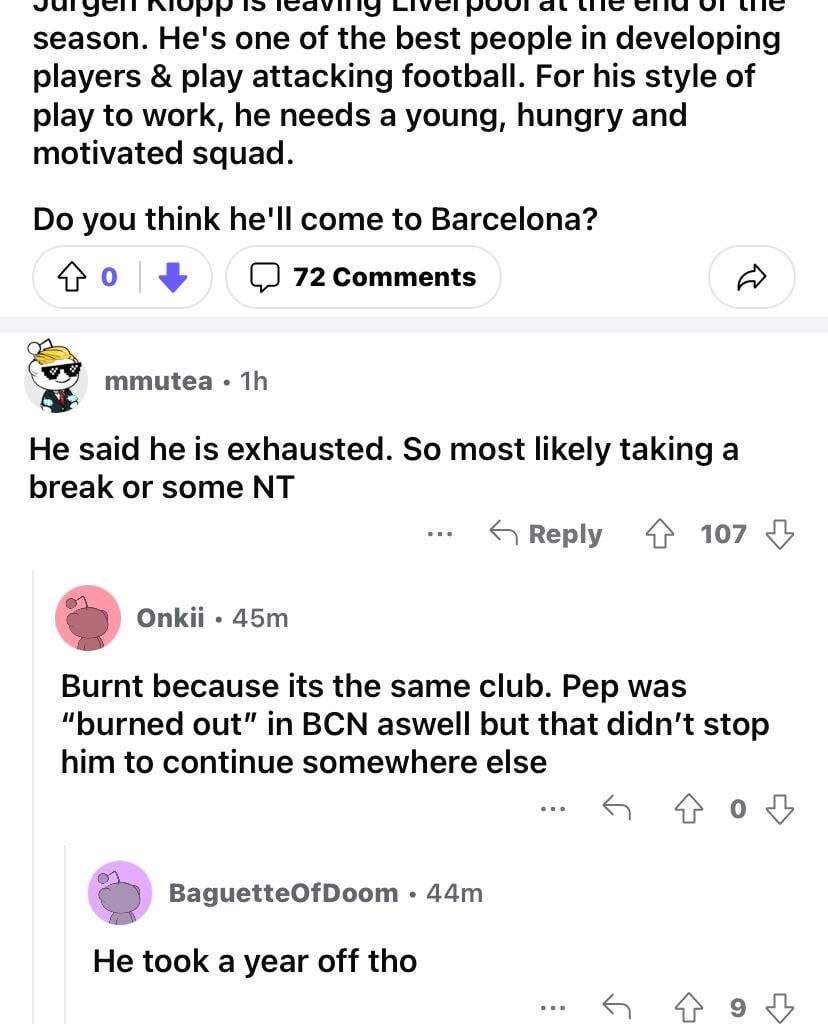Open overflow menu on mmutea's comment
The image size is (828, 1024).
pyautogui.click(x=439, y=534)
